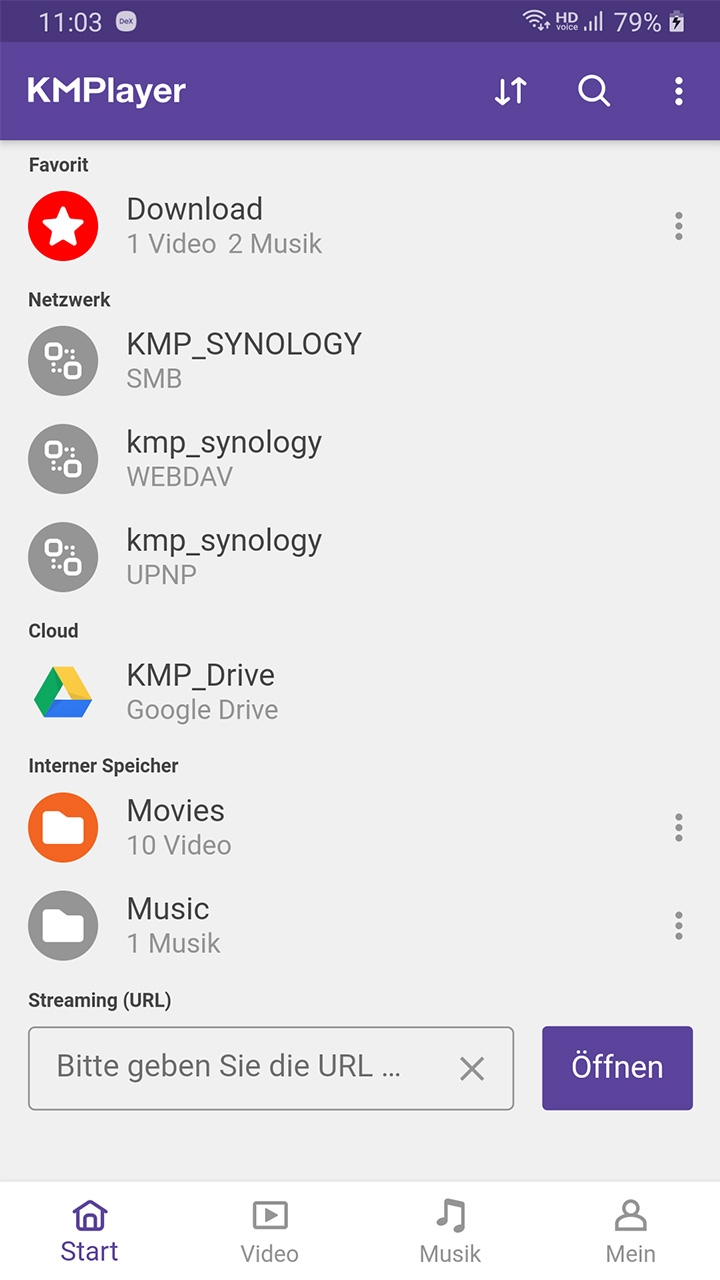The width and height of the screenshot is (720, 1280).
Task: Open the options menu next to Movies
Action: 678,827
